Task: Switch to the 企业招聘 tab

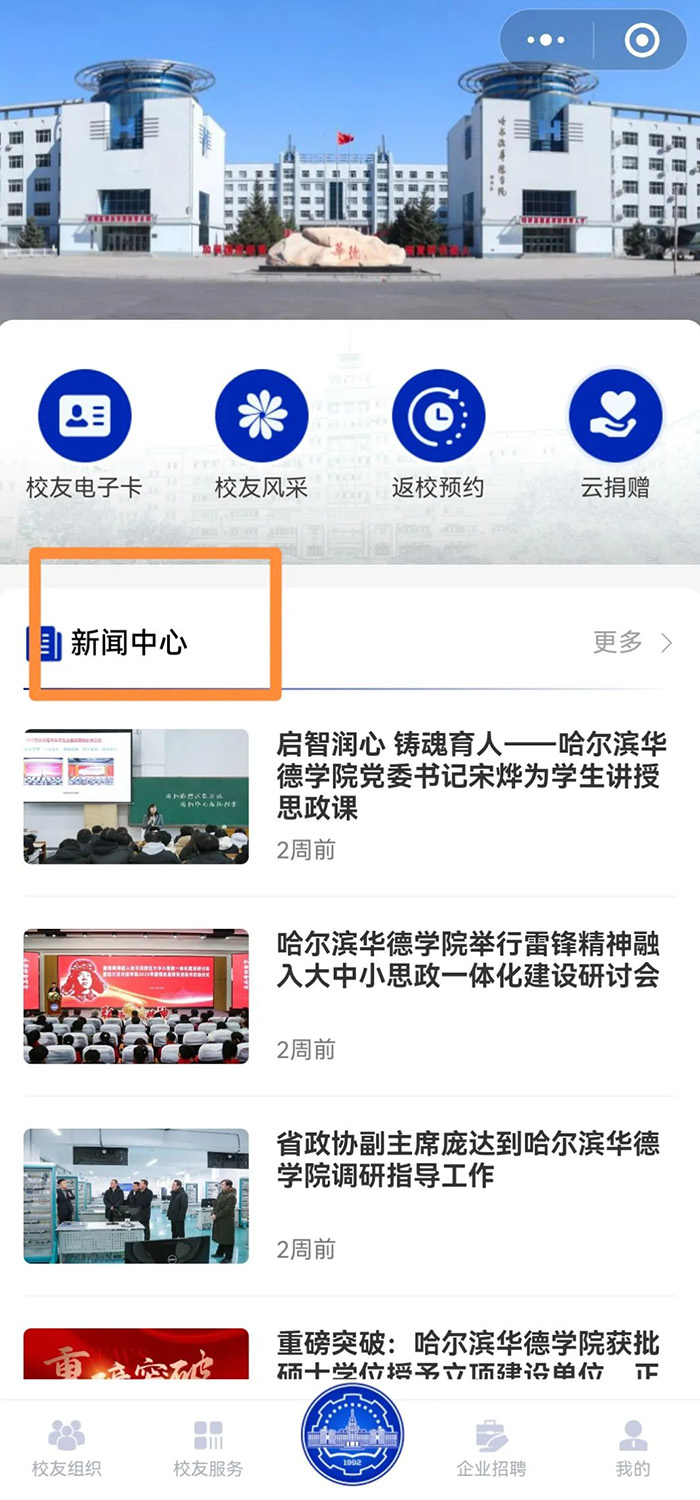Action: 491,1449
